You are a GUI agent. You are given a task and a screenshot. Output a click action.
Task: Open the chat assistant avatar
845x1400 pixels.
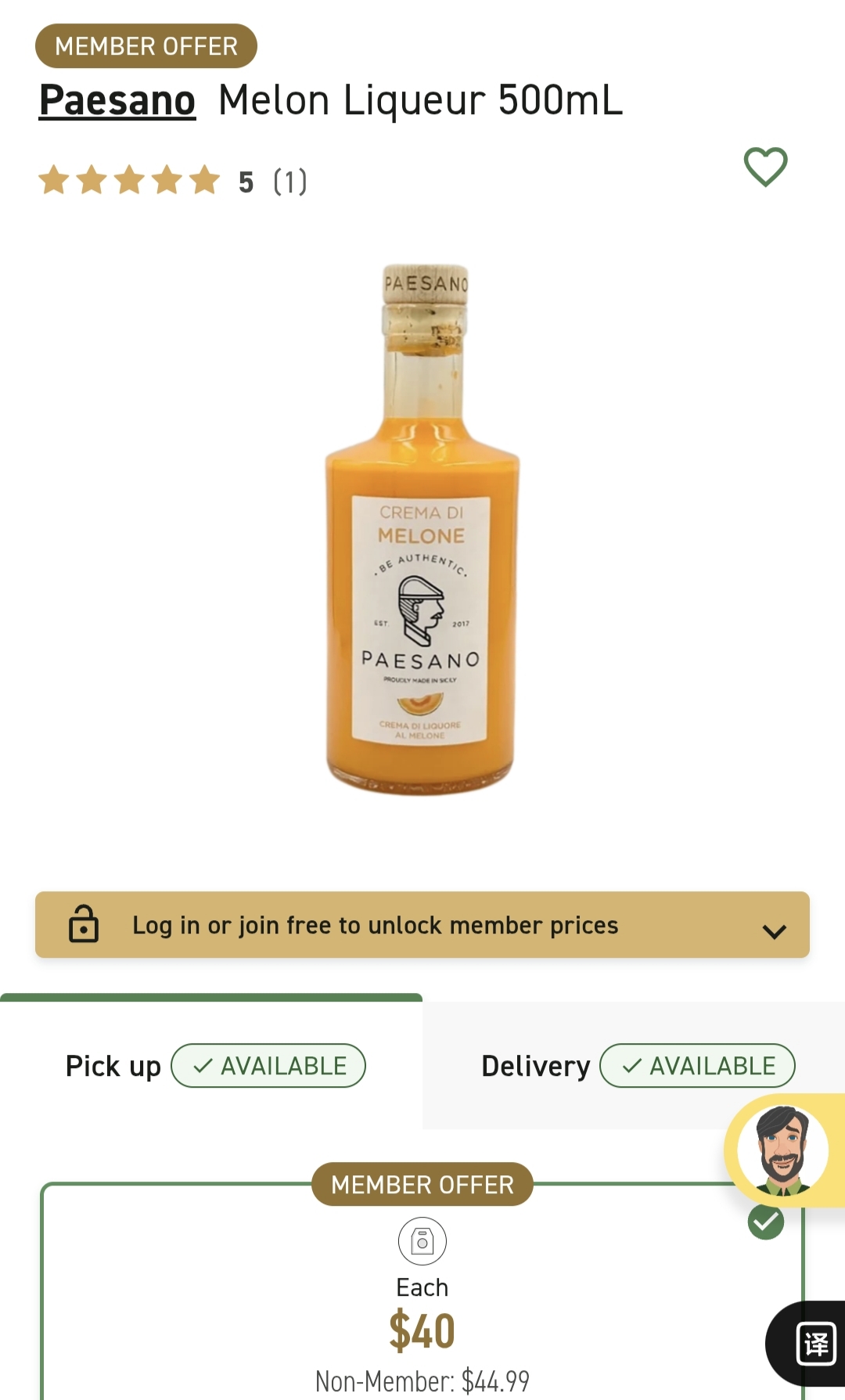[x=782, y=1150]
